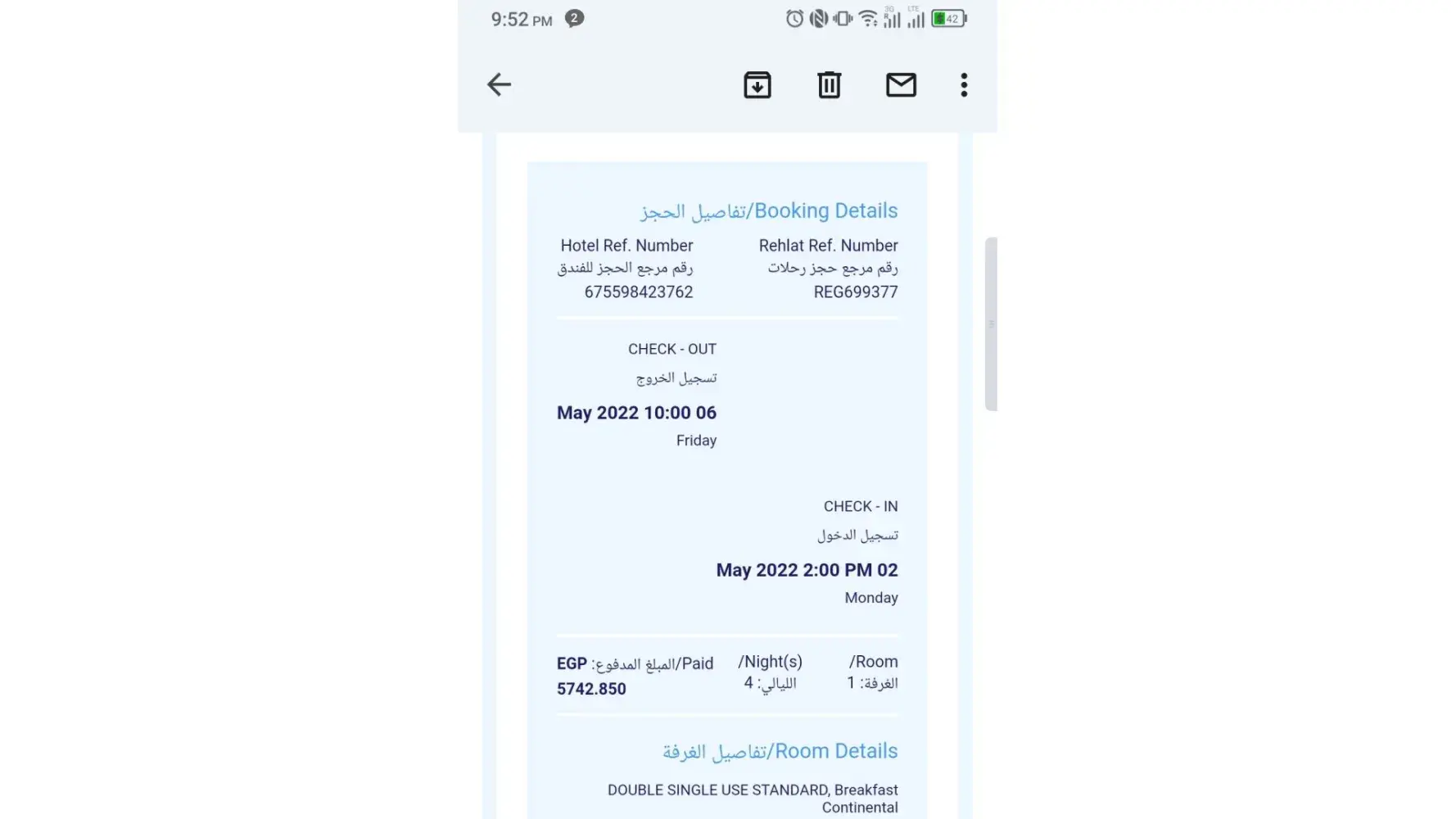The height and width of the screenshot is (819, 1456).
Task: Mark this email as unread
Action: pyautogui.click(x=901, y=84)
